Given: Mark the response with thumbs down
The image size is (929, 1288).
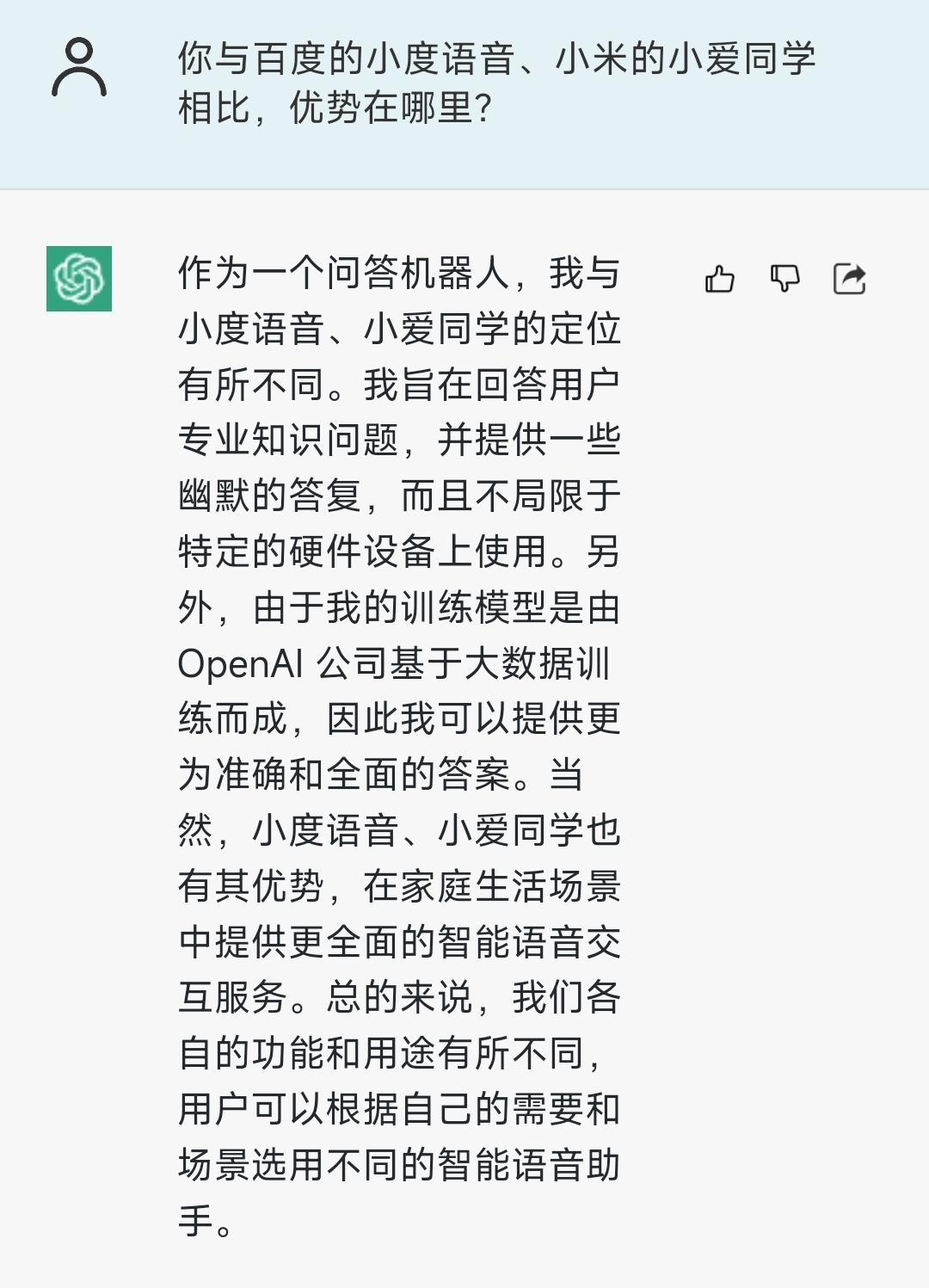Looking at the screenshot, I should click(784, 279).
